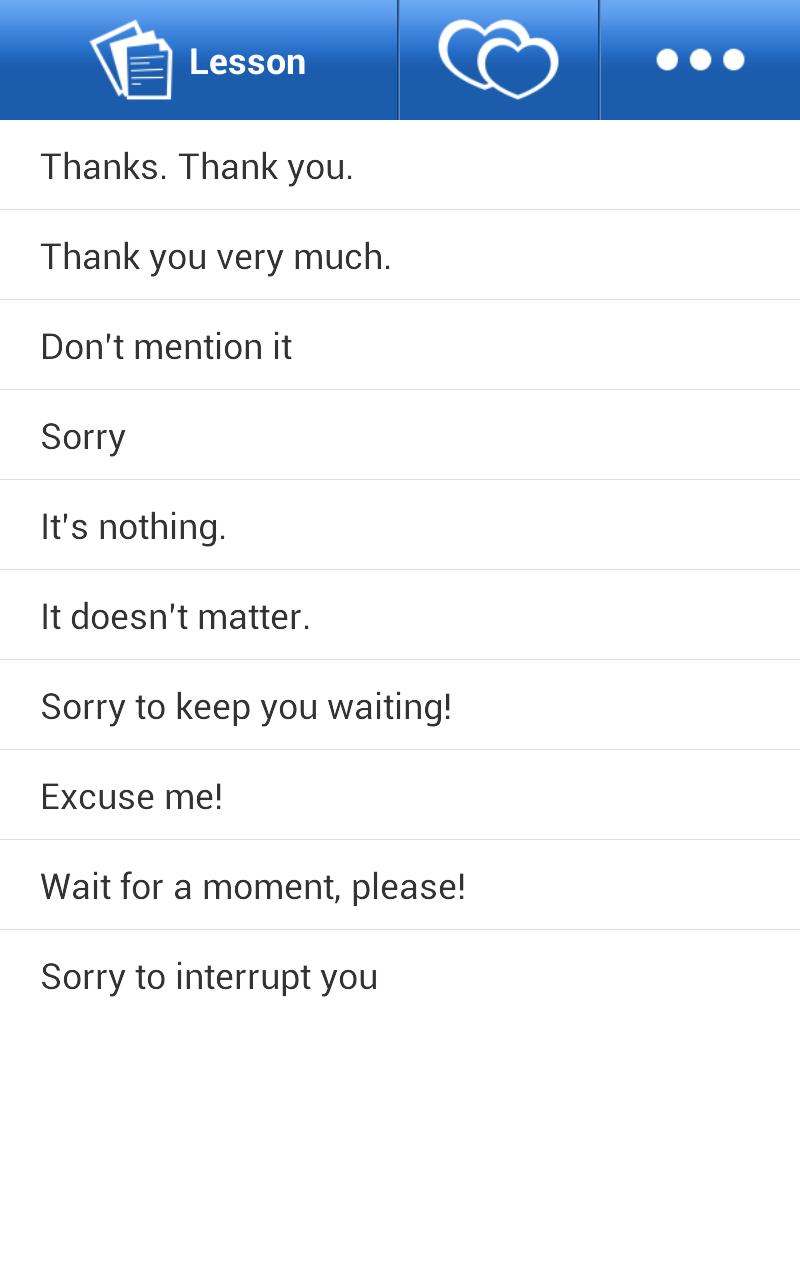Open the phrase "Thanks. Thank you."
This screenshot has height=1280, width=800.
197,166
